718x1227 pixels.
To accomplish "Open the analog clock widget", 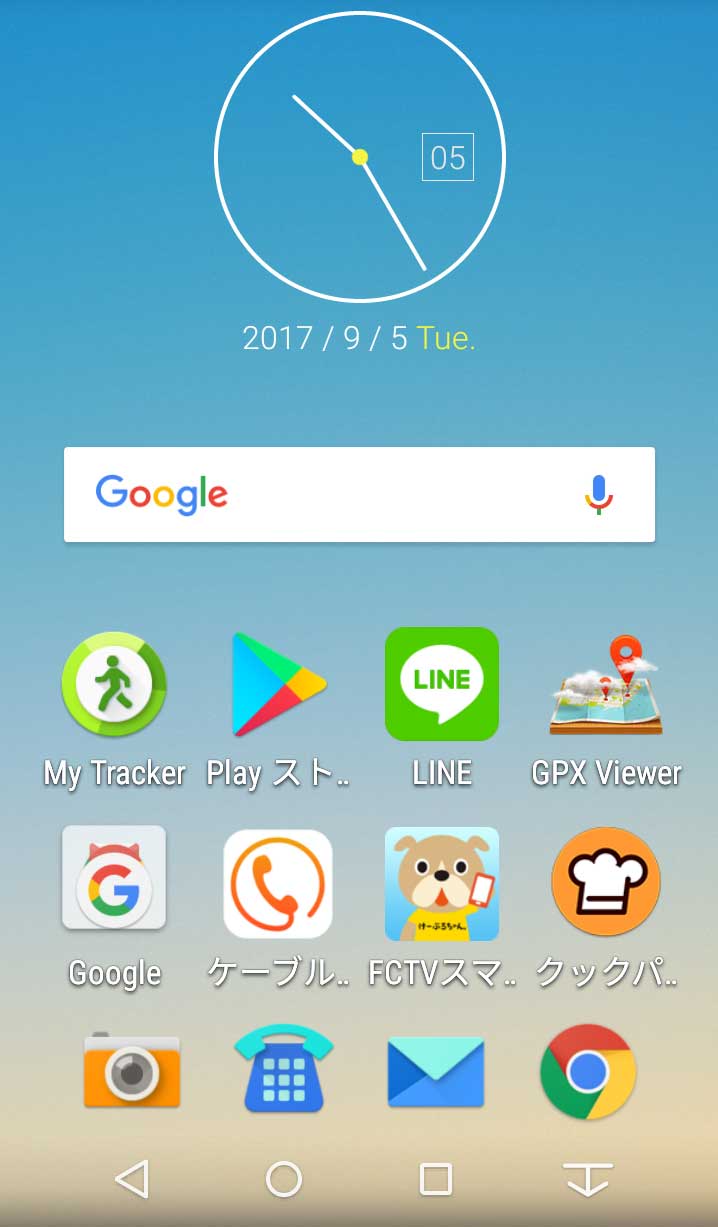I will (x=360, y=157).
